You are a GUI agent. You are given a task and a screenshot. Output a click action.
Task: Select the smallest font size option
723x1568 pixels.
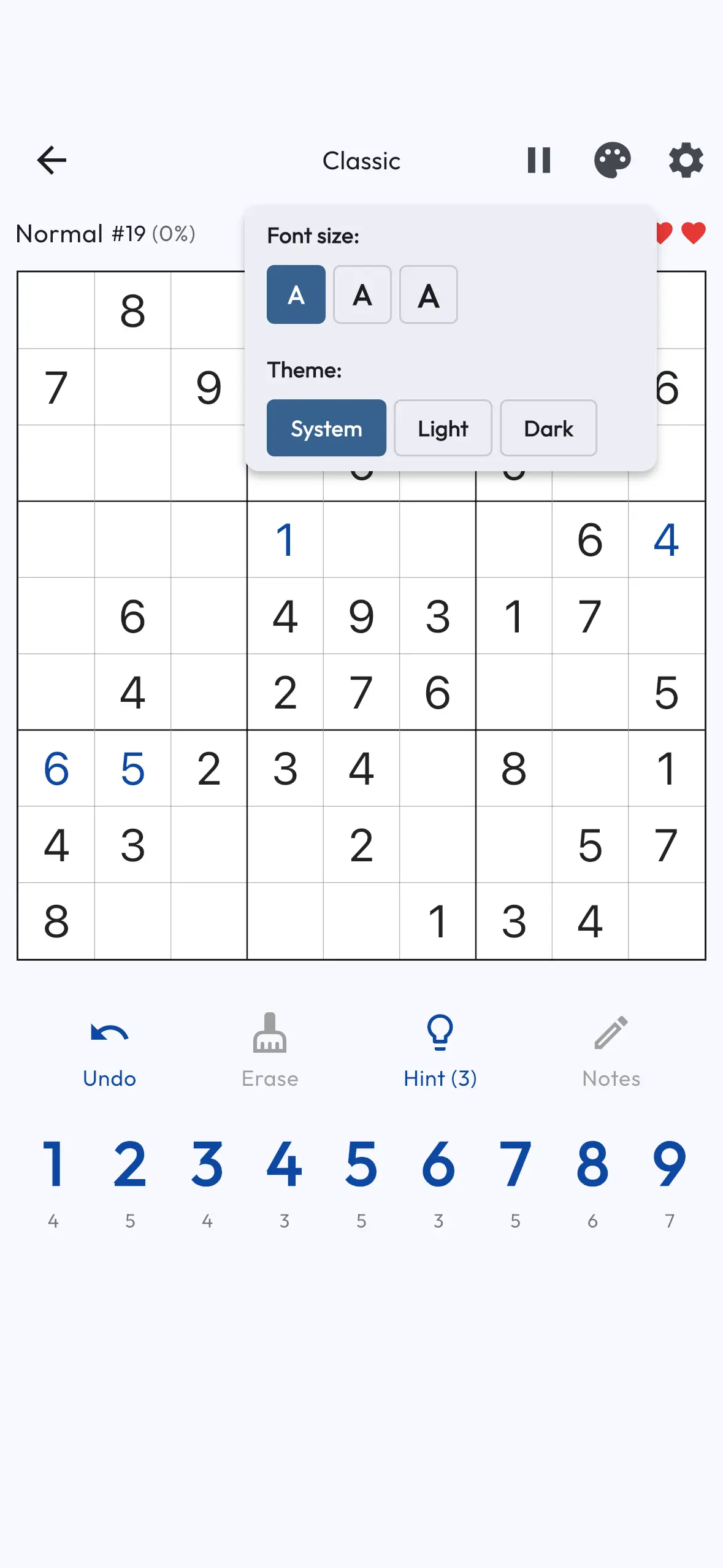tap(296, 295)
